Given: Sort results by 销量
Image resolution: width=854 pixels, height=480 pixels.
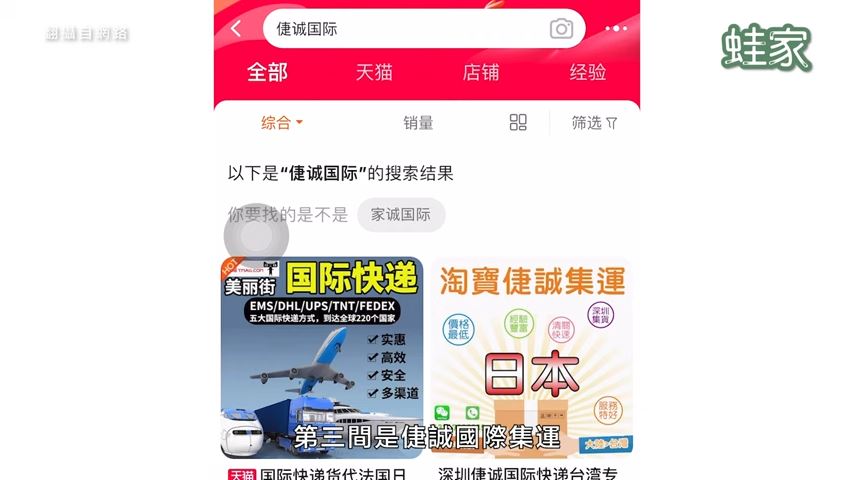Looking at the screenshot, I should pos(418,123).
